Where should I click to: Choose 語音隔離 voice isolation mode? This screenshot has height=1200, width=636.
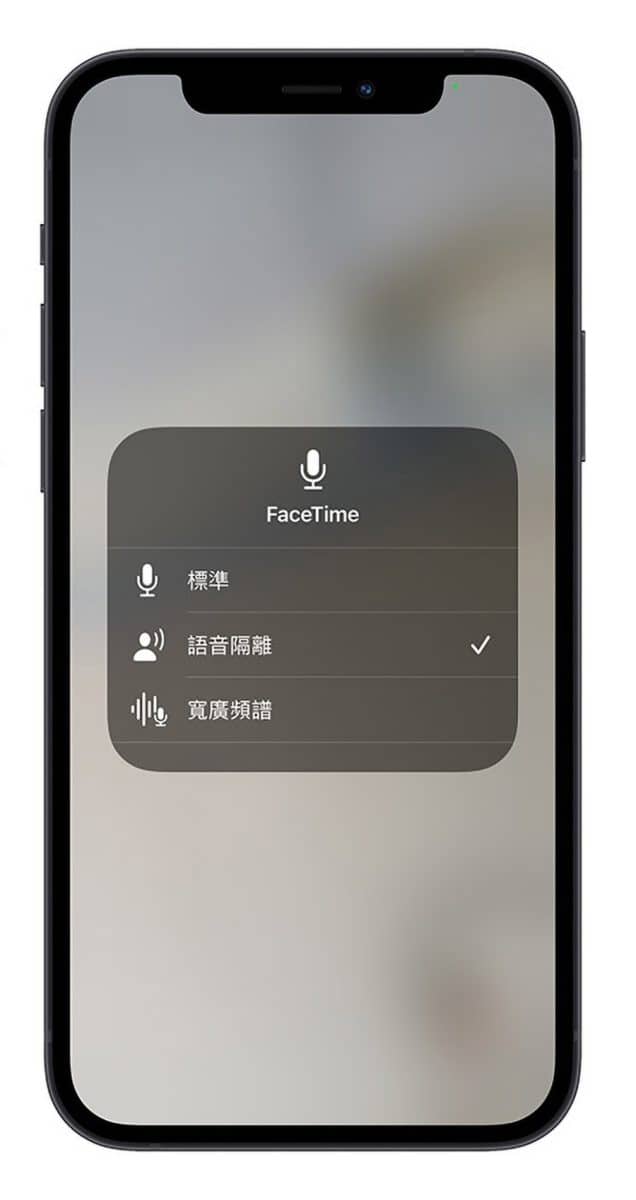(x=310, y=645)
